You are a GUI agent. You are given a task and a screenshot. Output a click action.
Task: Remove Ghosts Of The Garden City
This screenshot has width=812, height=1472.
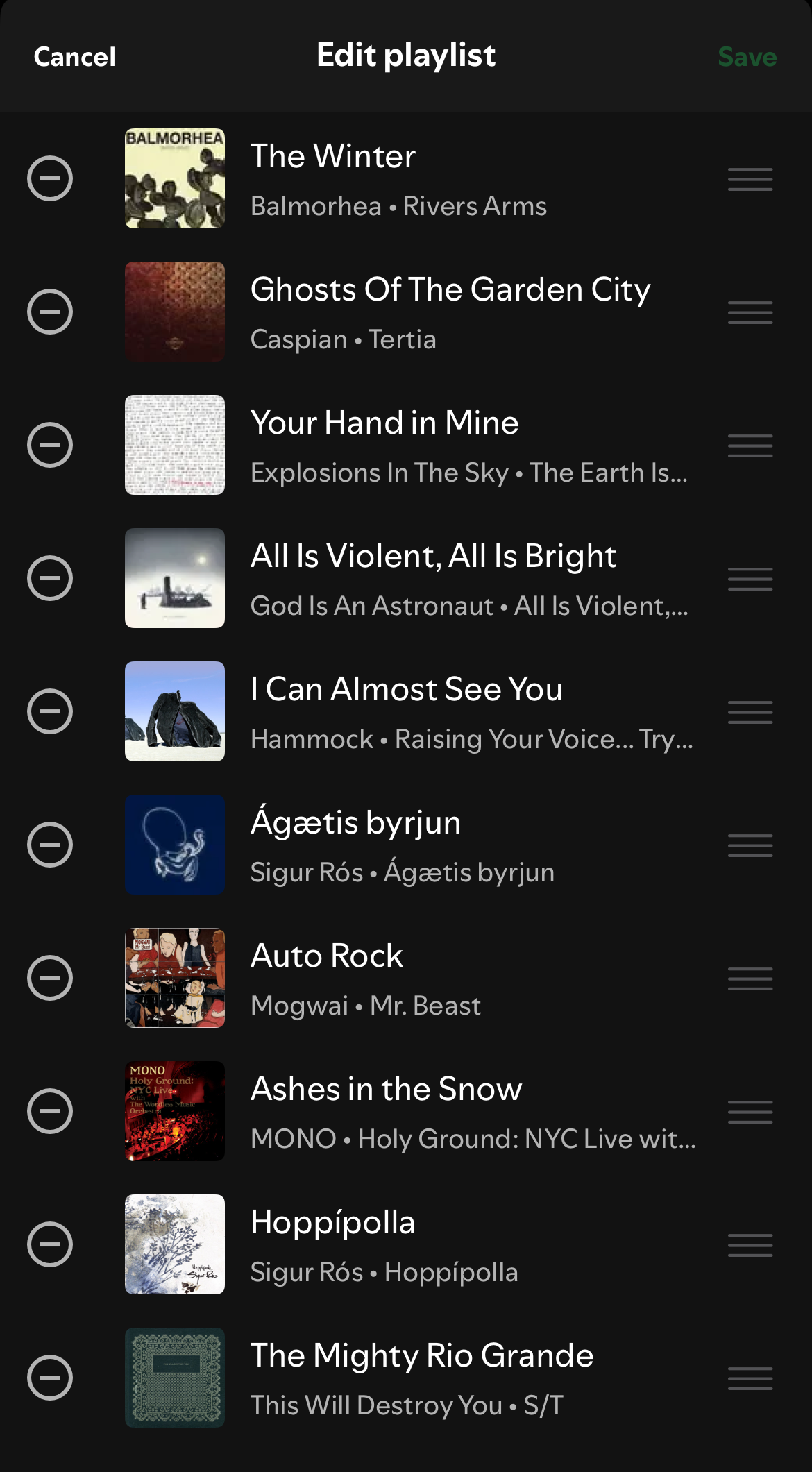[50, 312]
